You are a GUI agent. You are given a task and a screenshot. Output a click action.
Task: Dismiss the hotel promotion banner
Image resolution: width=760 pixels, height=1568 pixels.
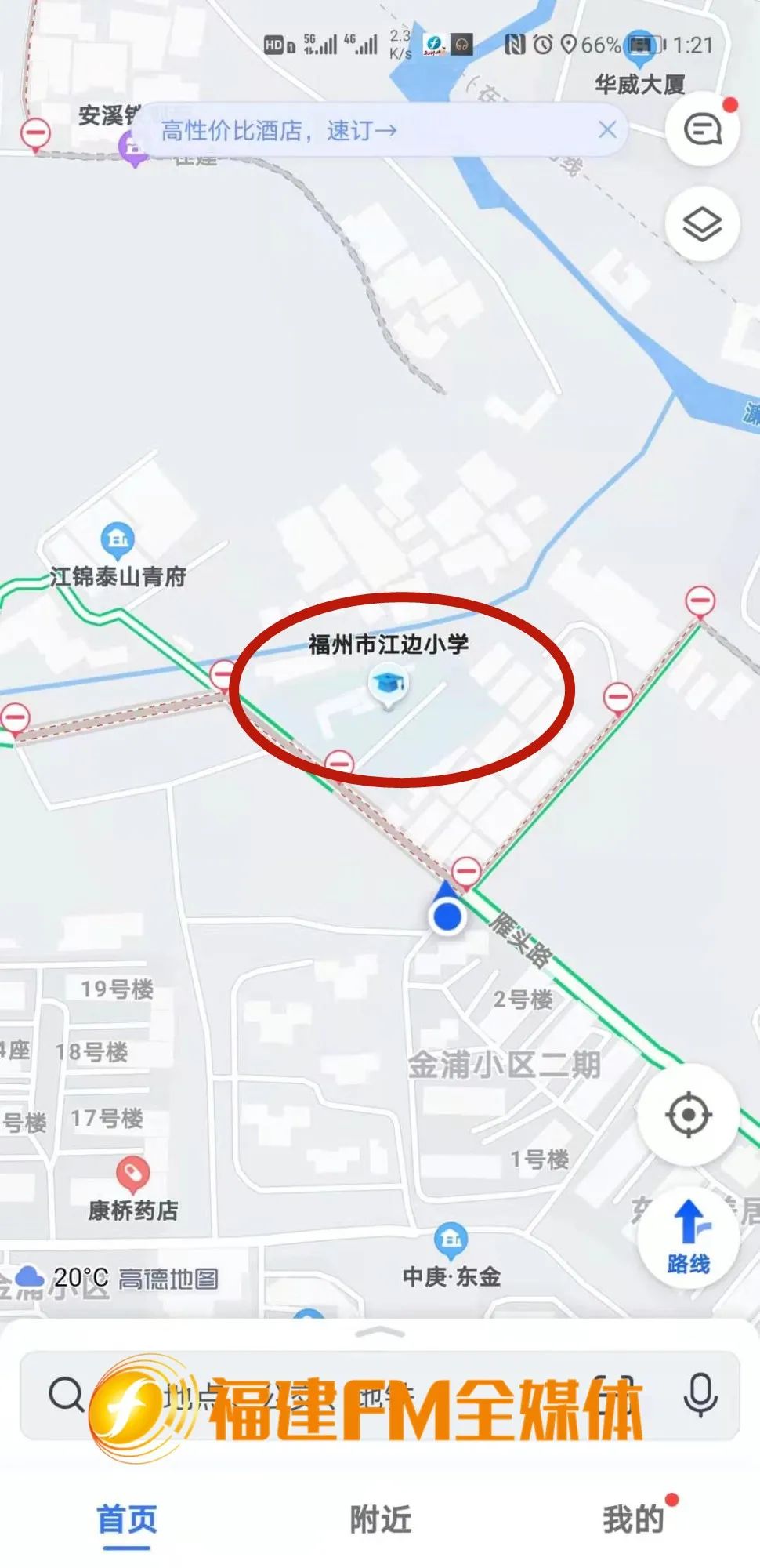607,130
